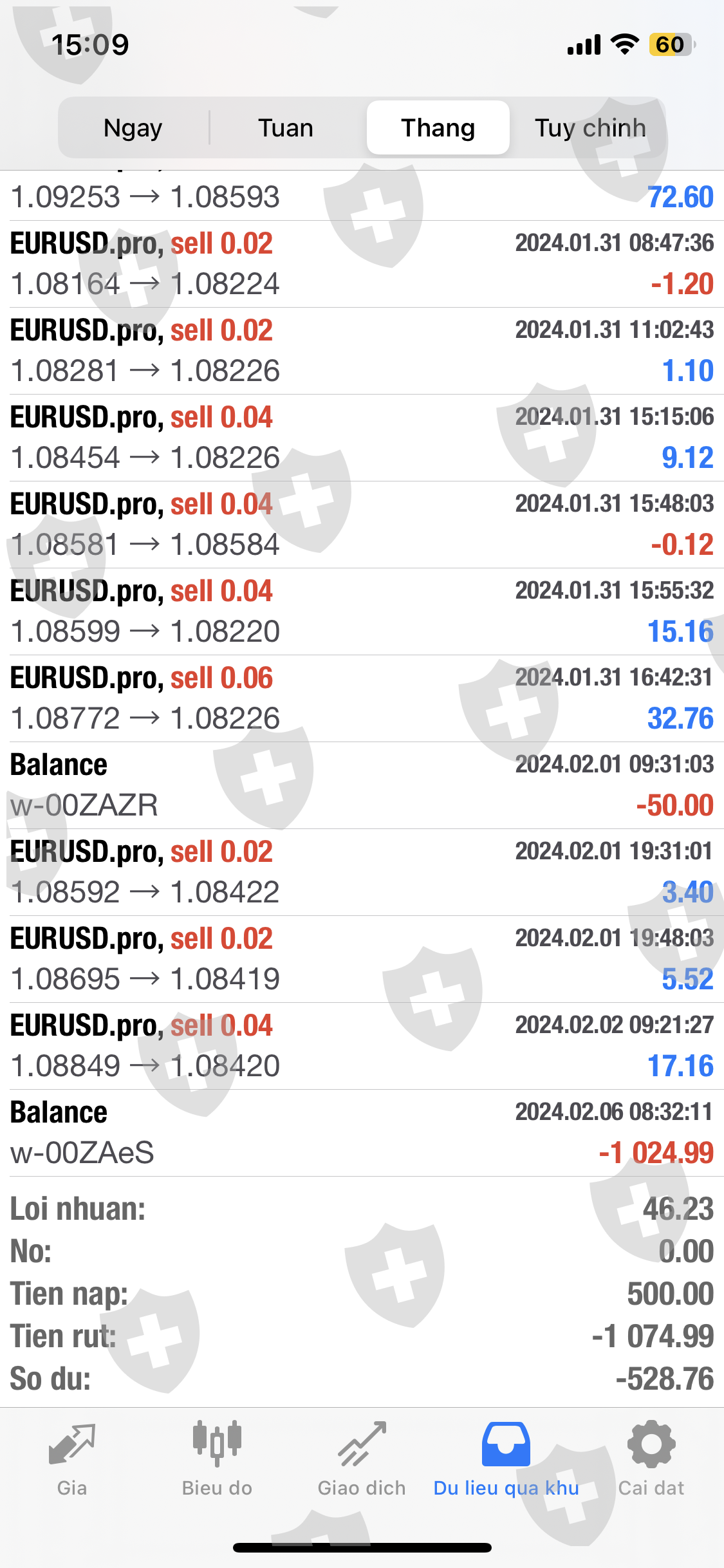
Task: Show details of the 19:31:01 trade
Action: (362, 872)
